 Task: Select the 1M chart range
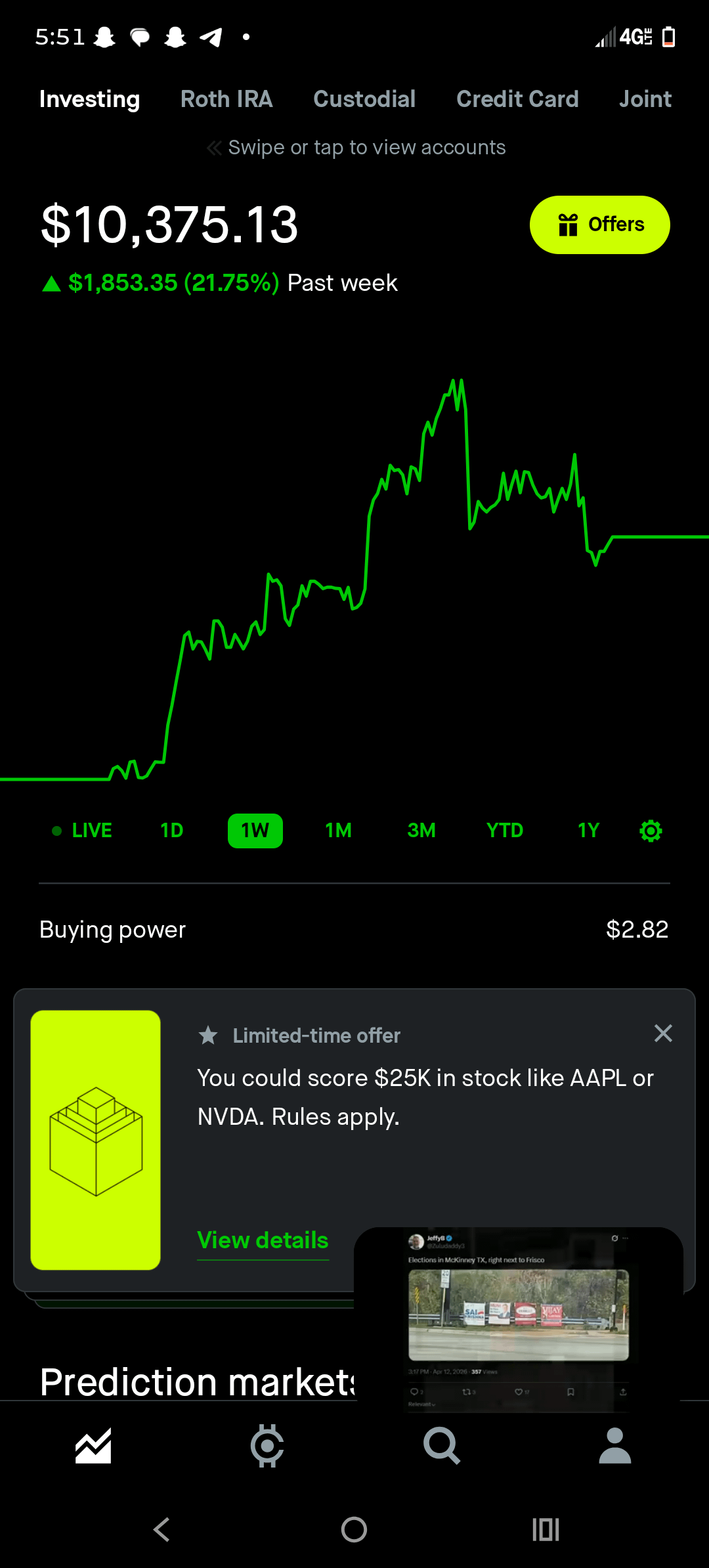click(339, 831)
